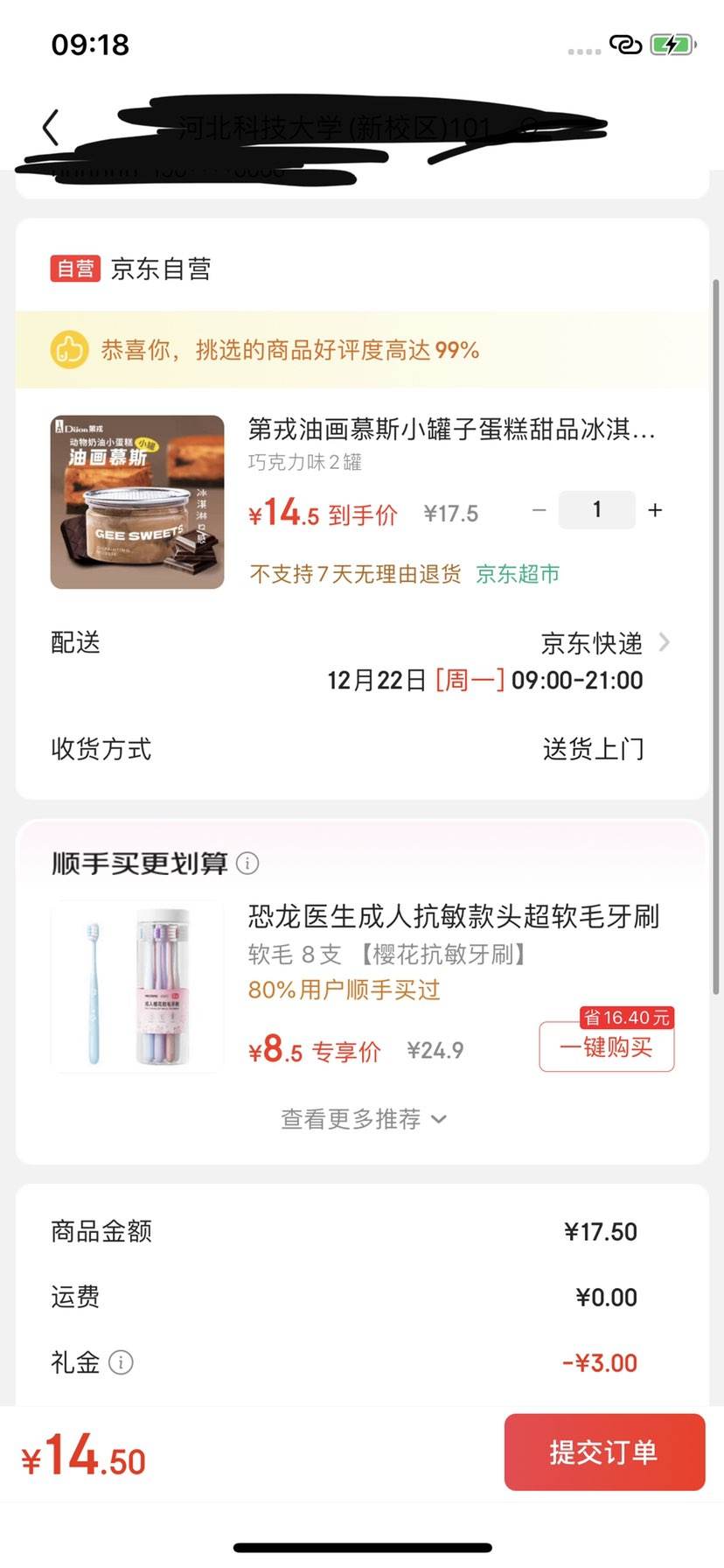Screen dimensions: 724x1568
Task: Expand 查看更多推荐 to see more recommendations
Action: click(362, 1118)
